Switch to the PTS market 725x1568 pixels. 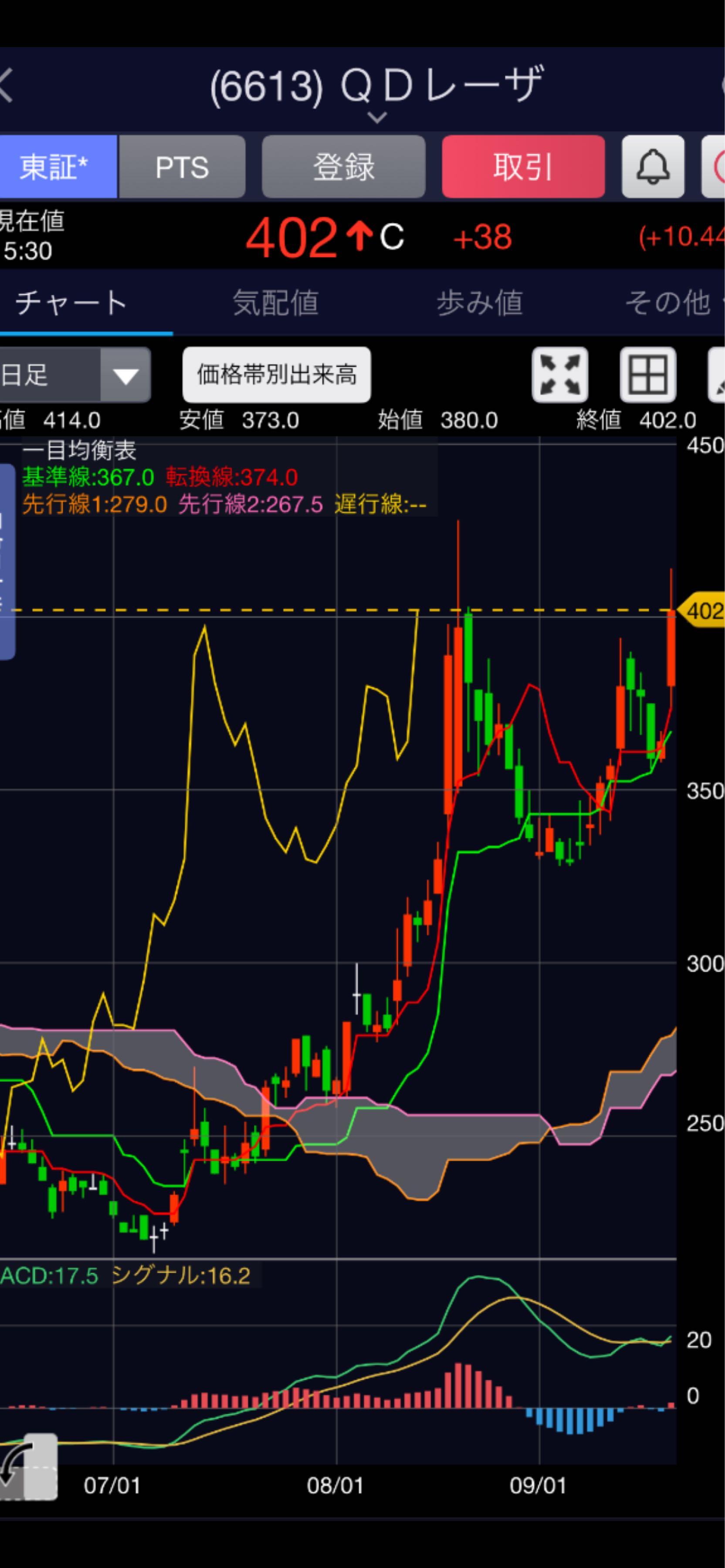pyautogui.click(x=182, y=167)
